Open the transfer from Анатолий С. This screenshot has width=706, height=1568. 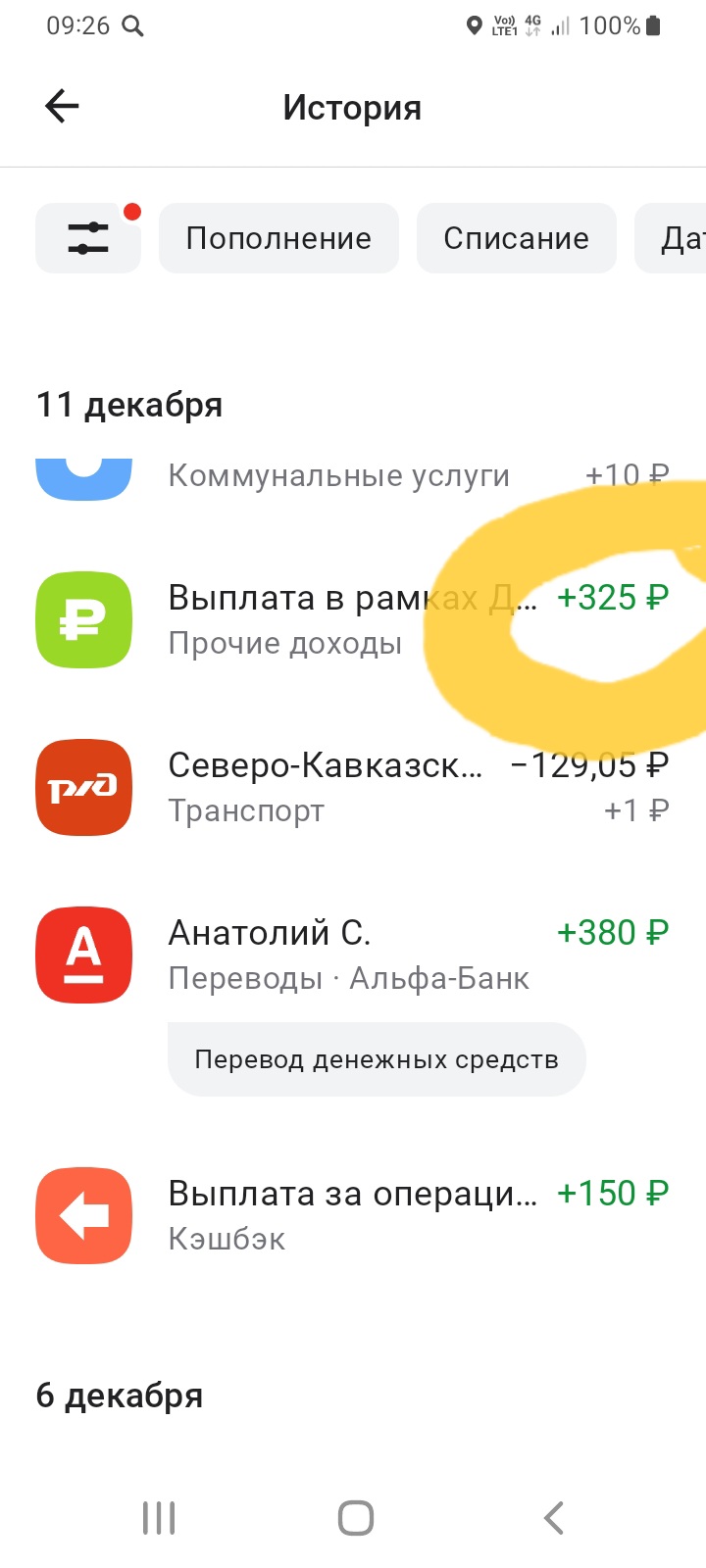point(351,954)
